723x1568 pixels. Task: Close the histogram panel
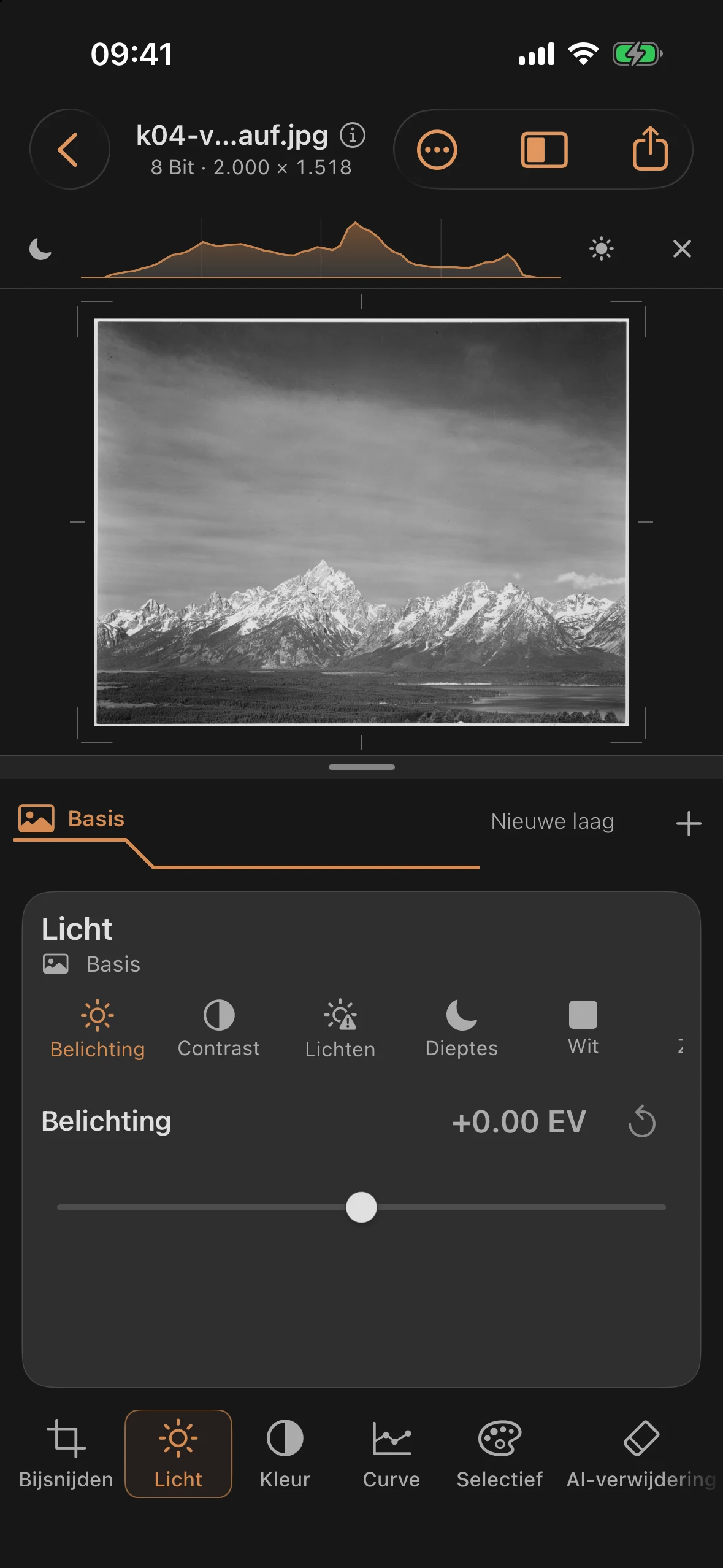coord(682,248)
